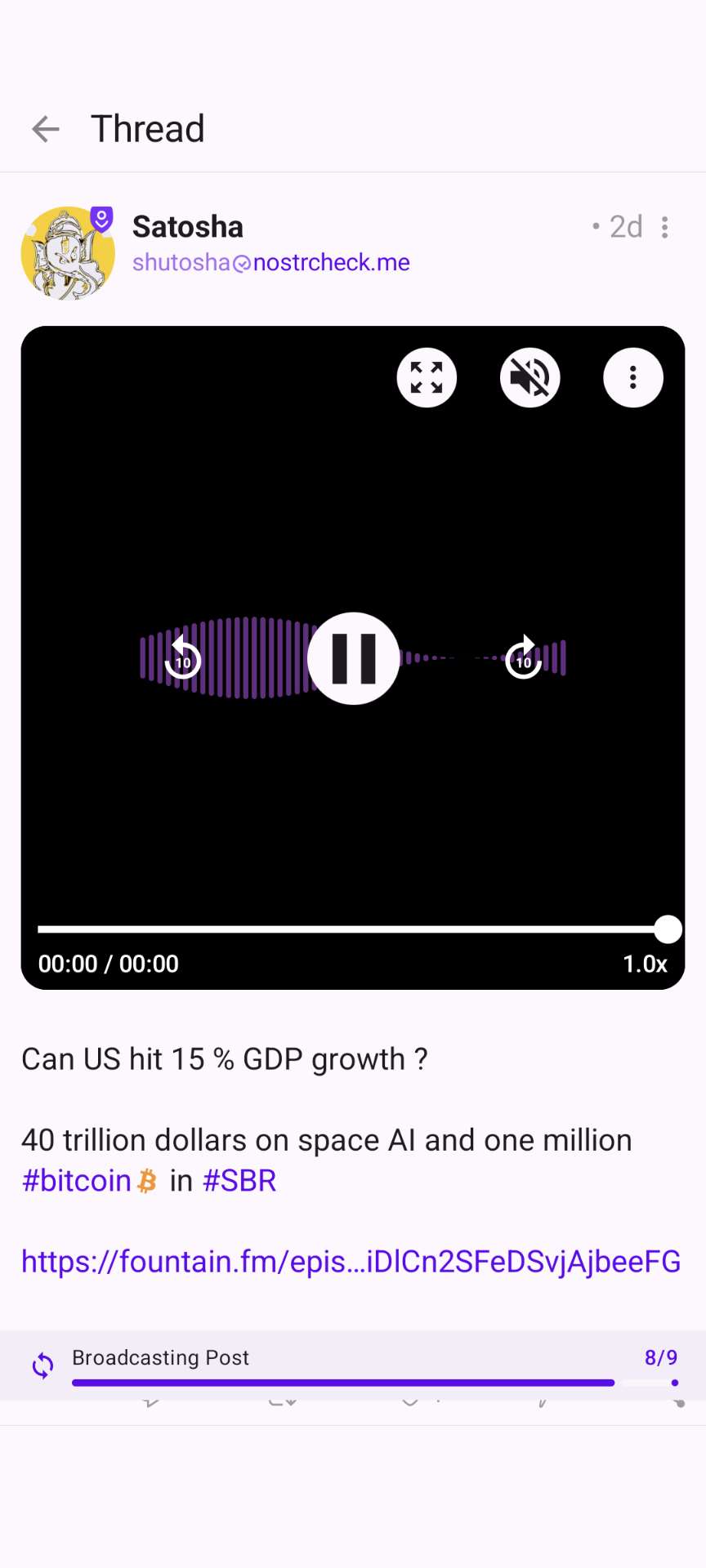Screen dimensions: 706x1568
Task: Open the fountain.fm episode link
Action: 351,1262
